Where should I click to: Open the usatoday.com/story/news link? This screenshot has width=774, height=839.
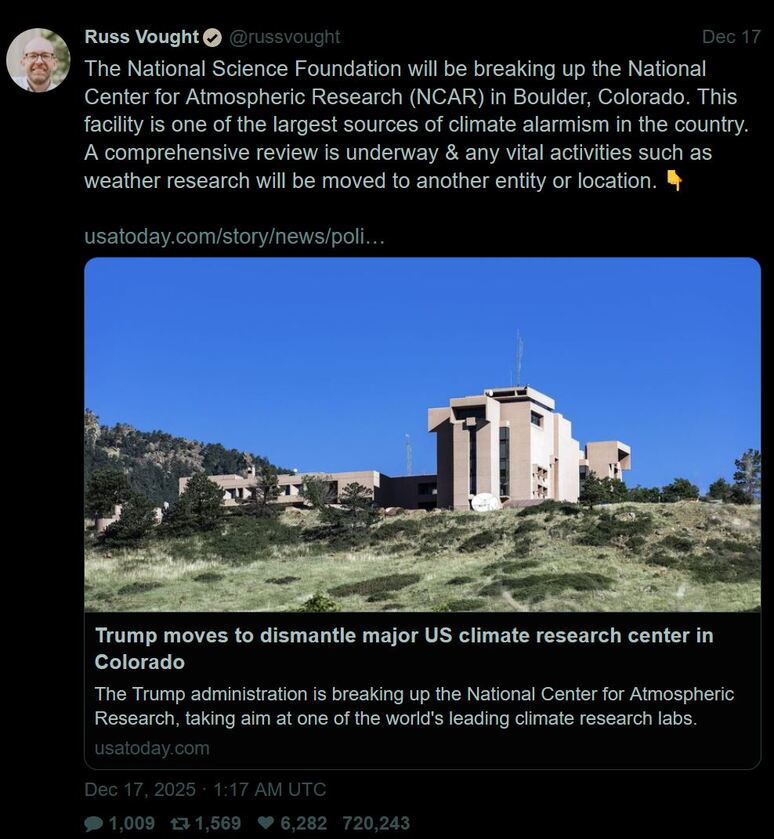pos(234,238)
